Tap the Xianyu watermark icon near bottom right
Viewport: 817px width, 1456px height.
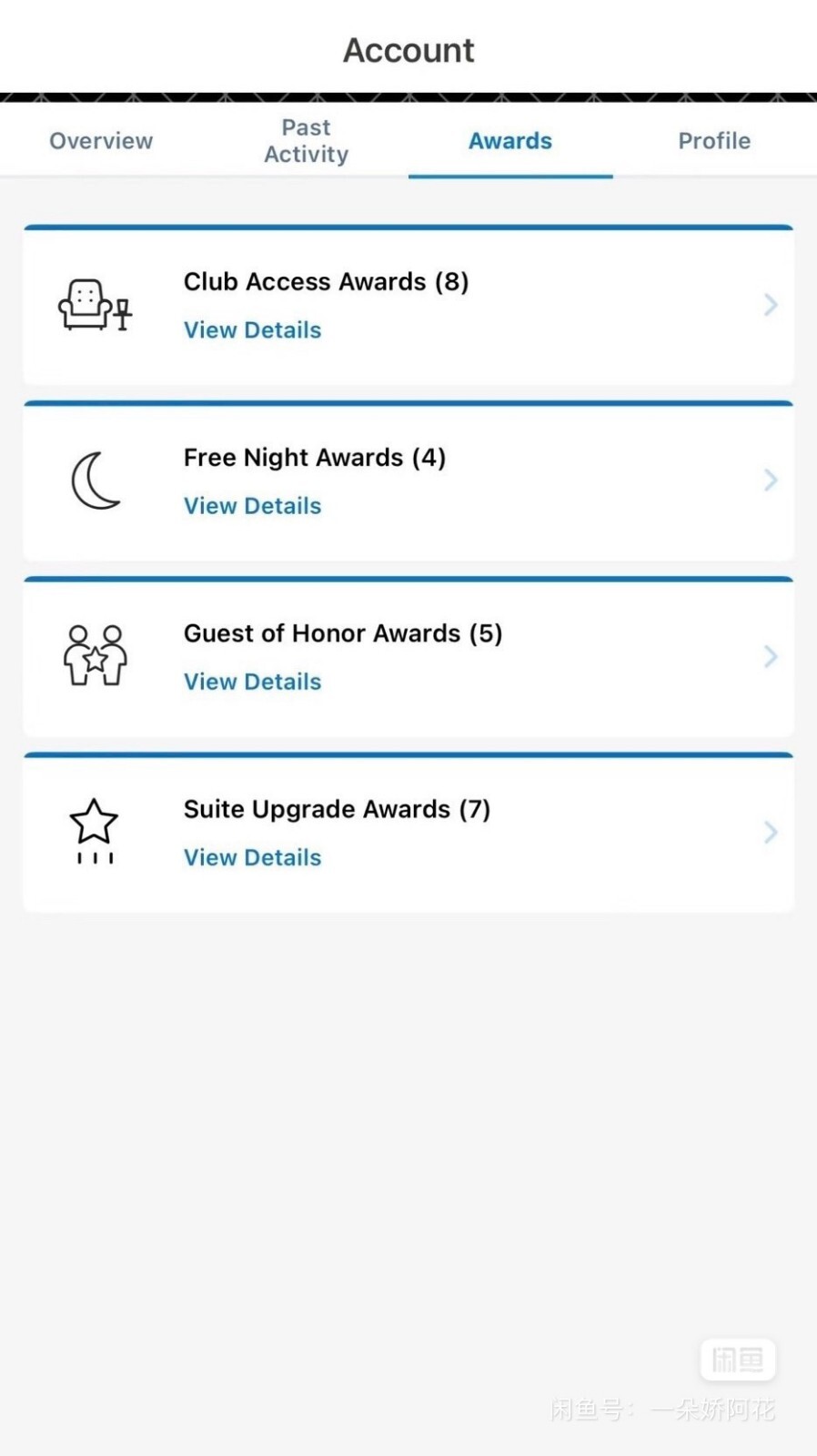738,1360
